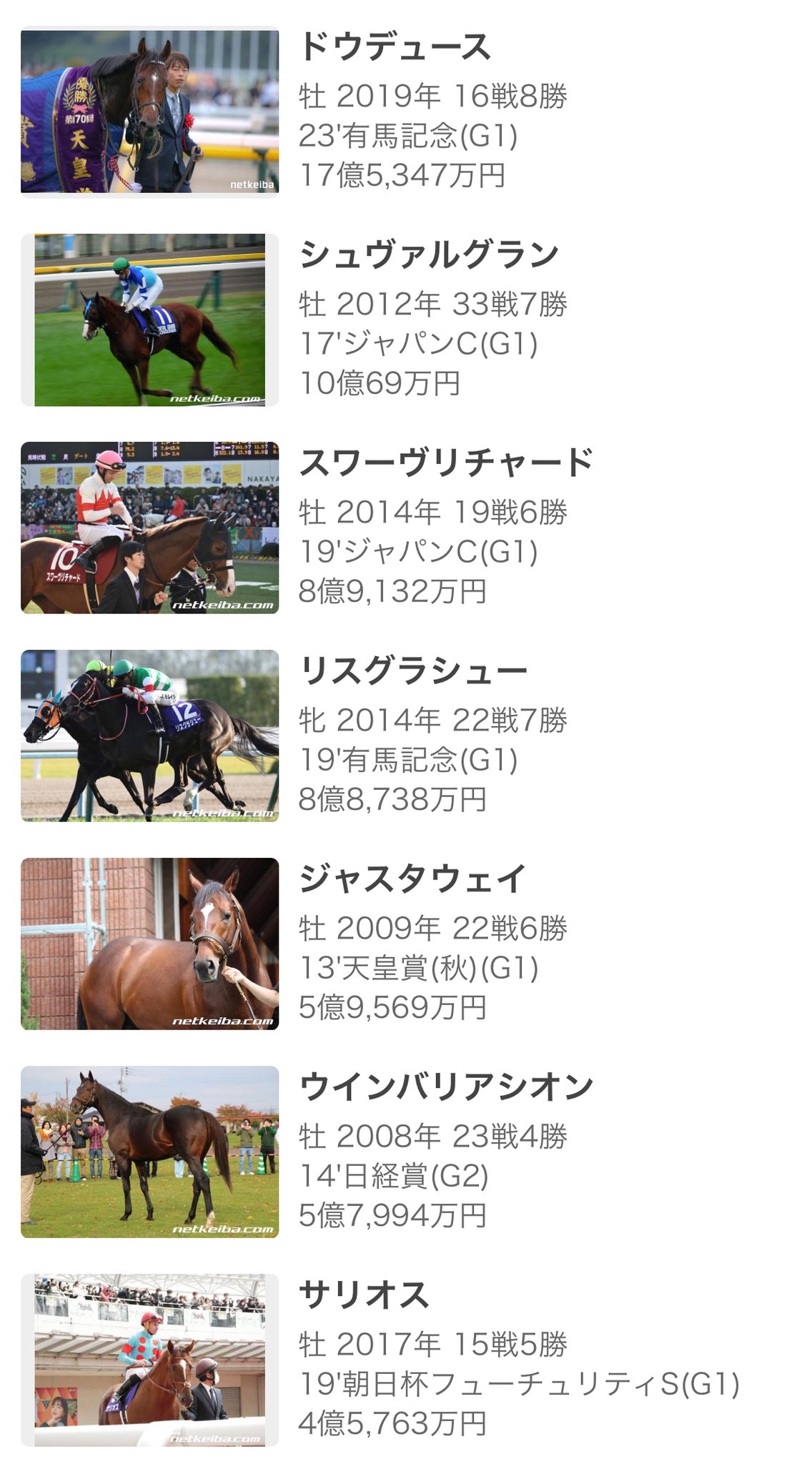Open リスグラシュー's profile
This screenshot has width=812, height=1464.
412,671
